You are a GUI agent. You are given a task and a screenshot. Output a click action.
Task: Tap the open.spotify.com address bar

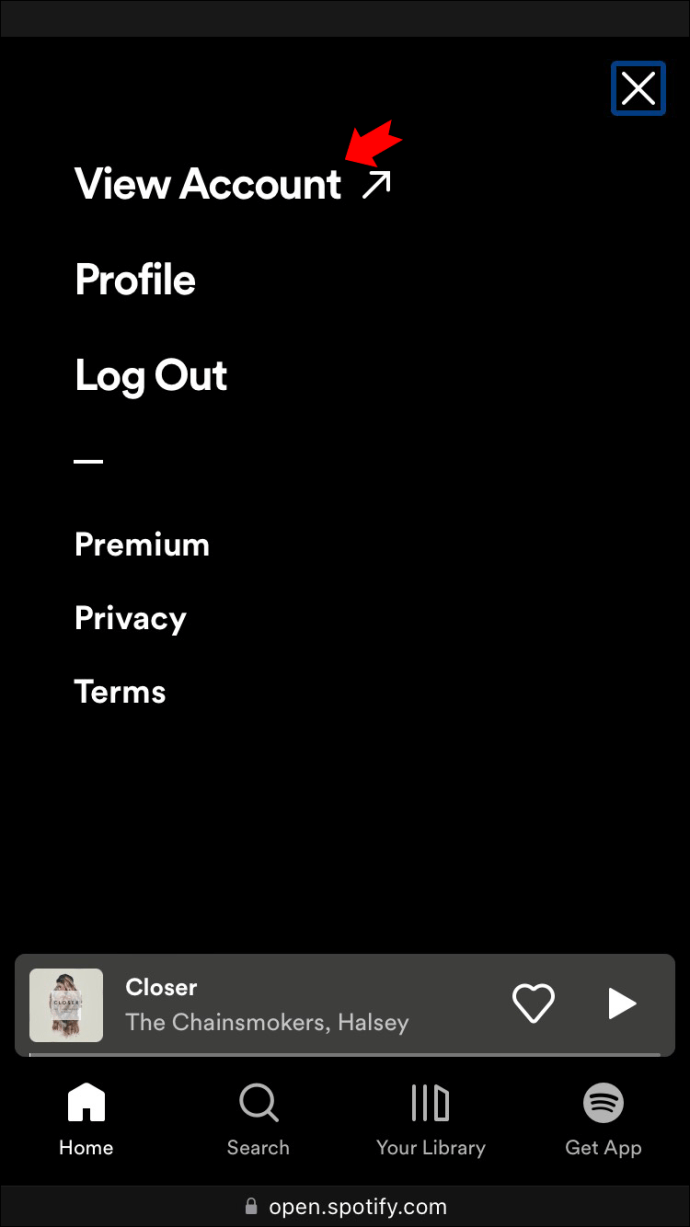point(345,1206)
